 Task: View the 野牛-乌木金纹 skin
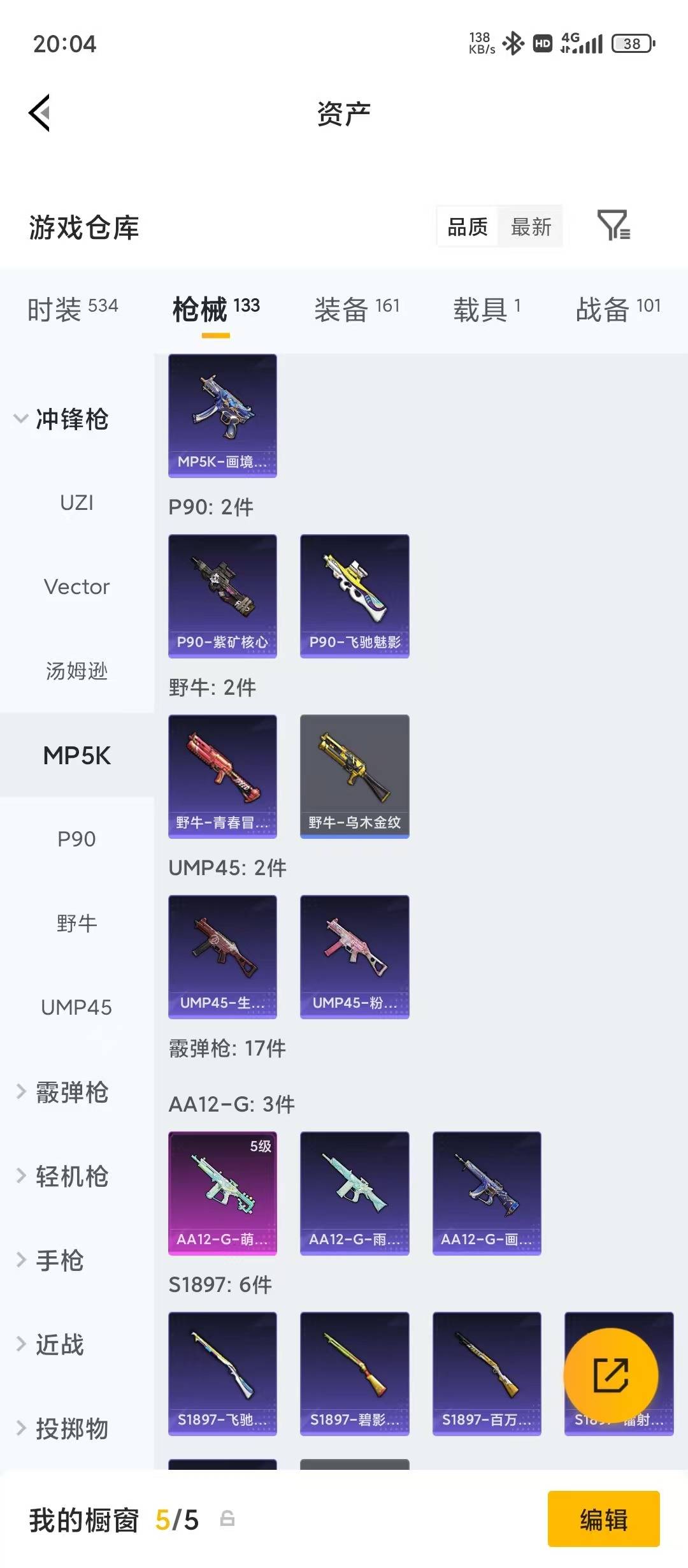[354, 775]
